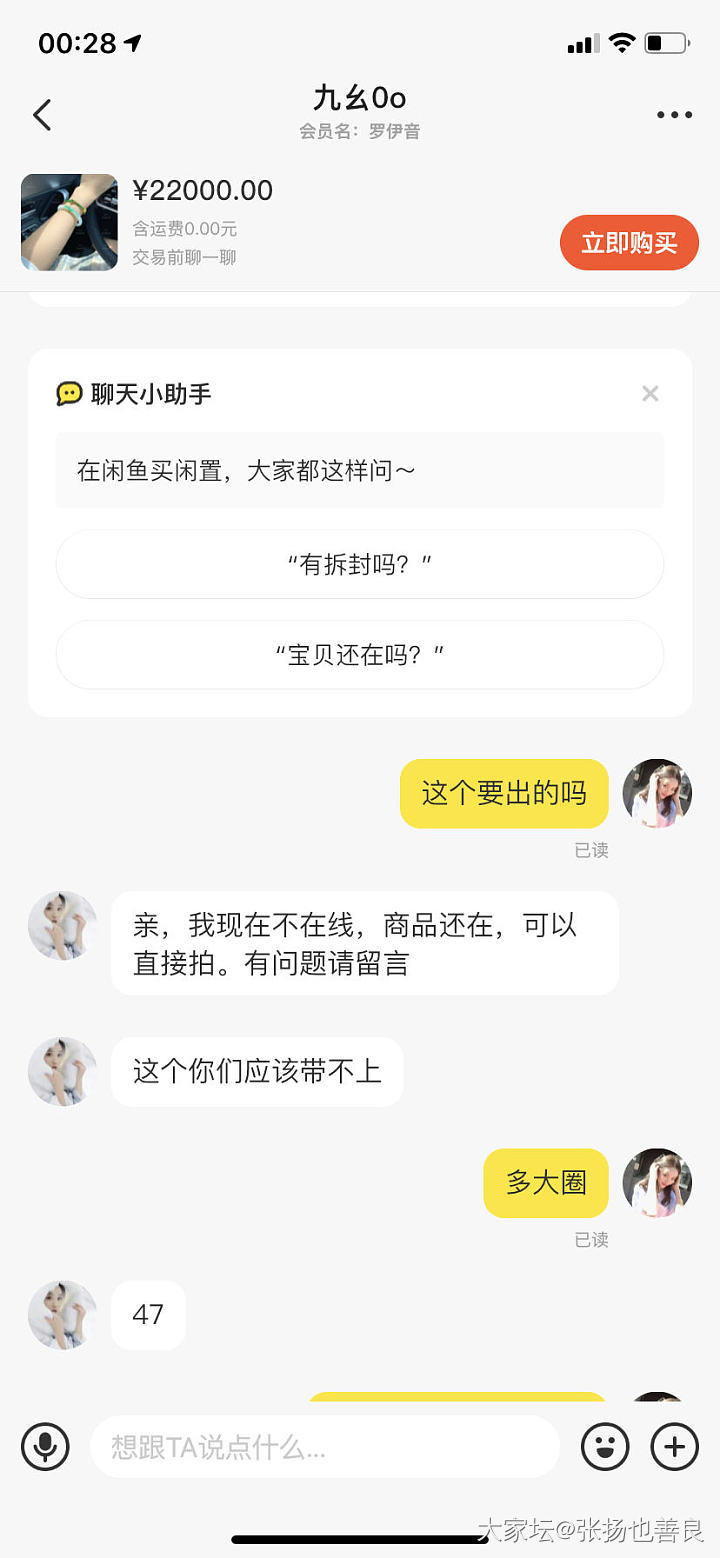Open the emoji picker
This screenshot has width=720, height=1558.
(x=605, y=1446)
